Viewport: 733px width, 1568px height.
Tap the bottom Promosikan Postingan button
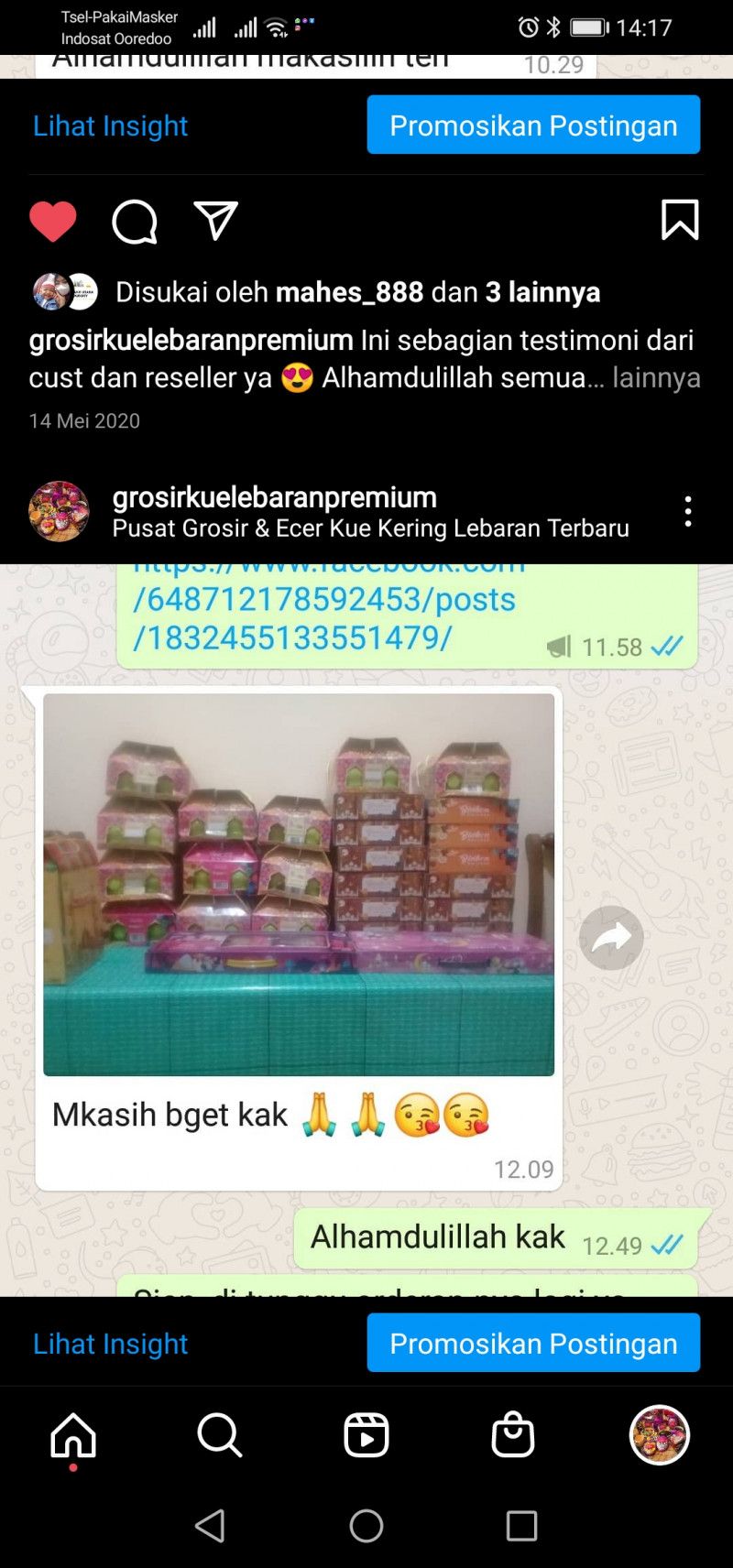tap(533, 1344)
